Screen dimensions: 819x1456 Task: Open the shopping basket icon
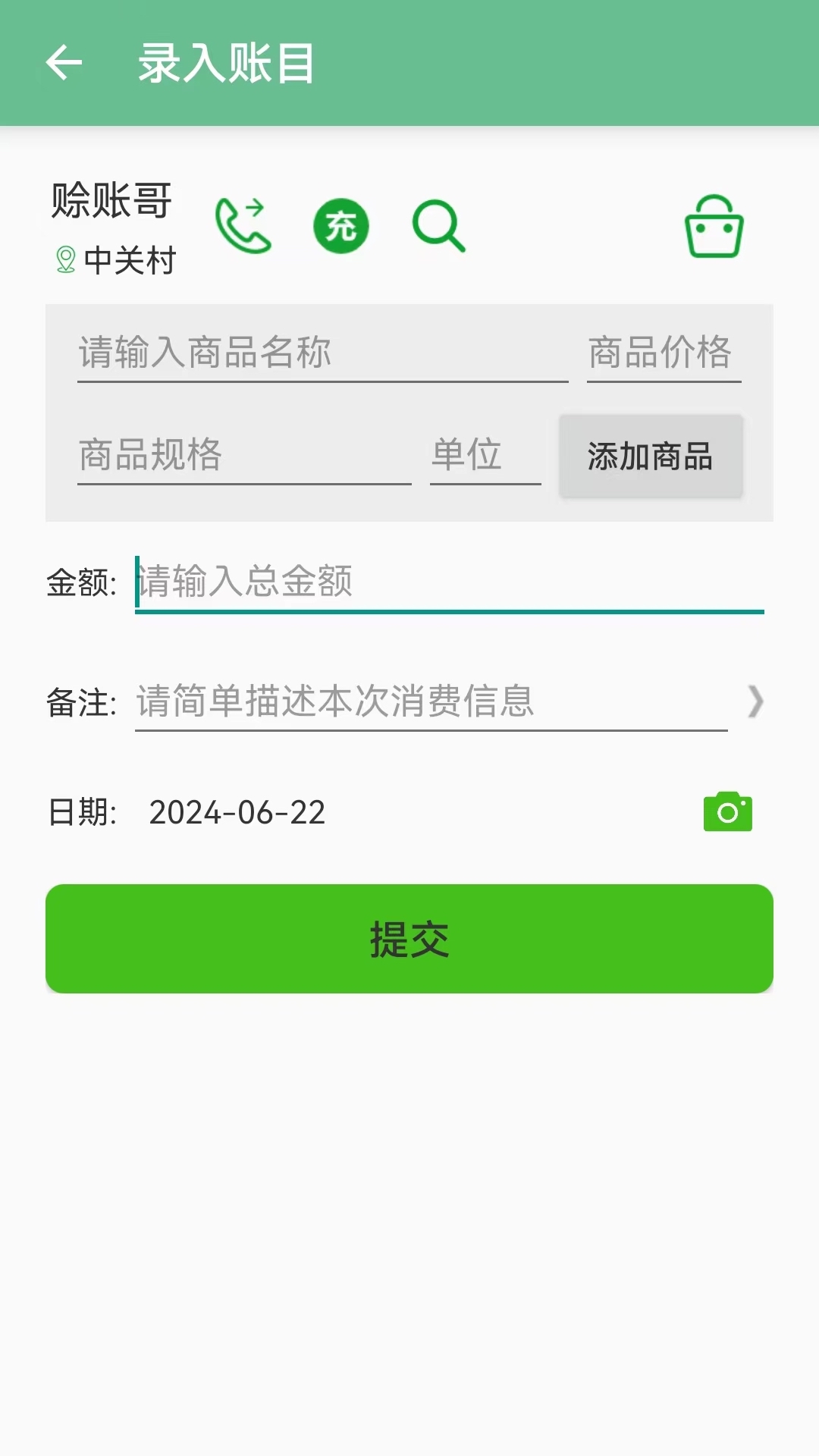pyautogui.click(x=714, y=225)
